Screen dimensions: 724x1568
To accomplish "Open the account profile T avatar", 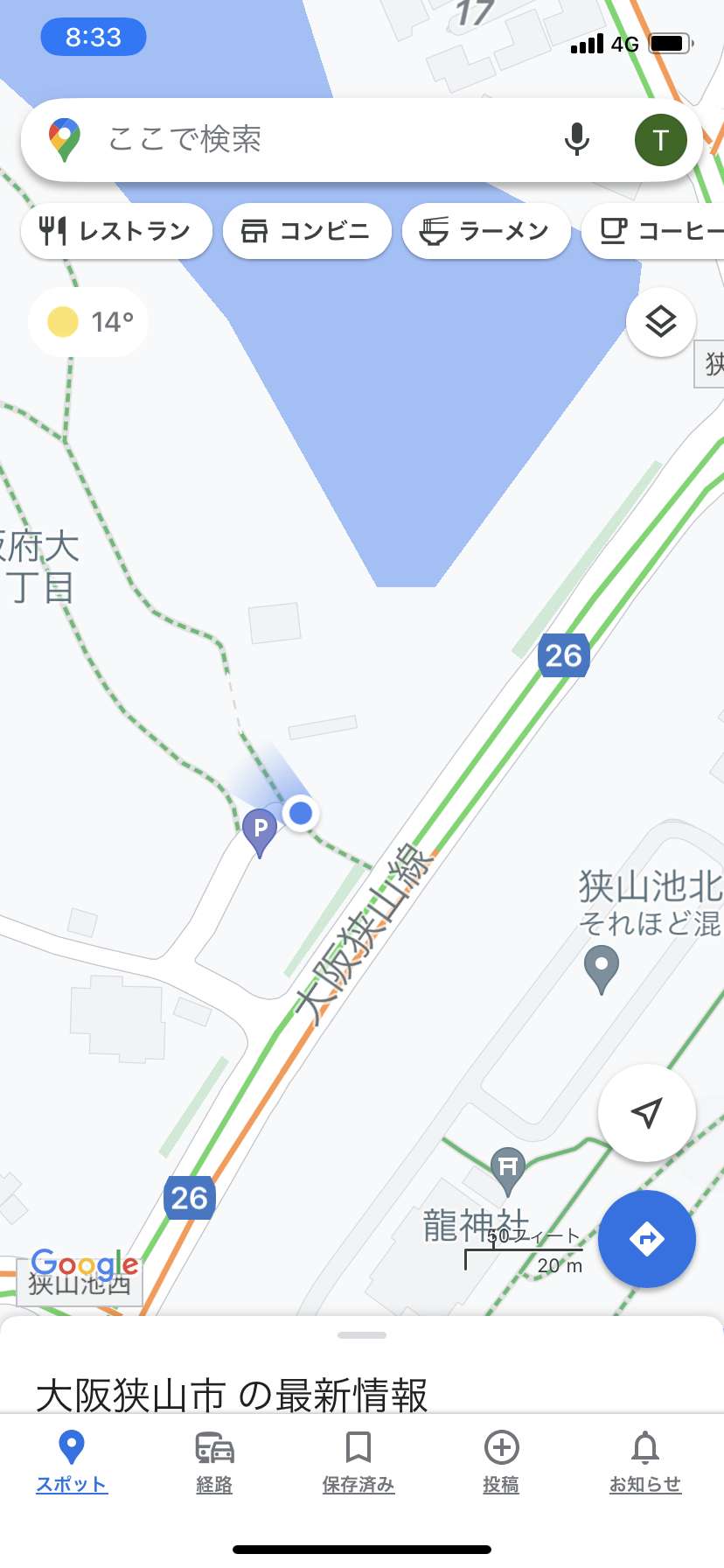I will (660, 140).
